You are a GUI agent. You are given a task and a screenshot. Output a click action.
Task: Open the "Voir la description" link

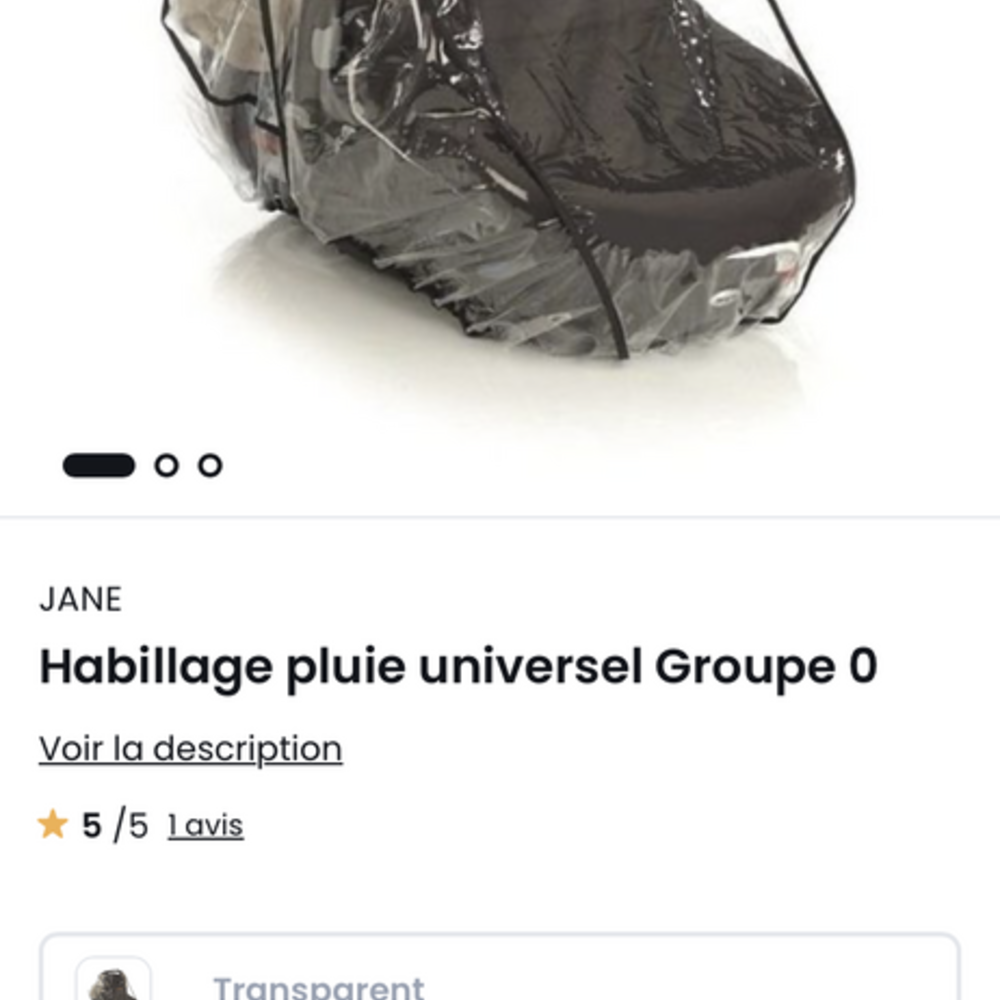[190, 749]
